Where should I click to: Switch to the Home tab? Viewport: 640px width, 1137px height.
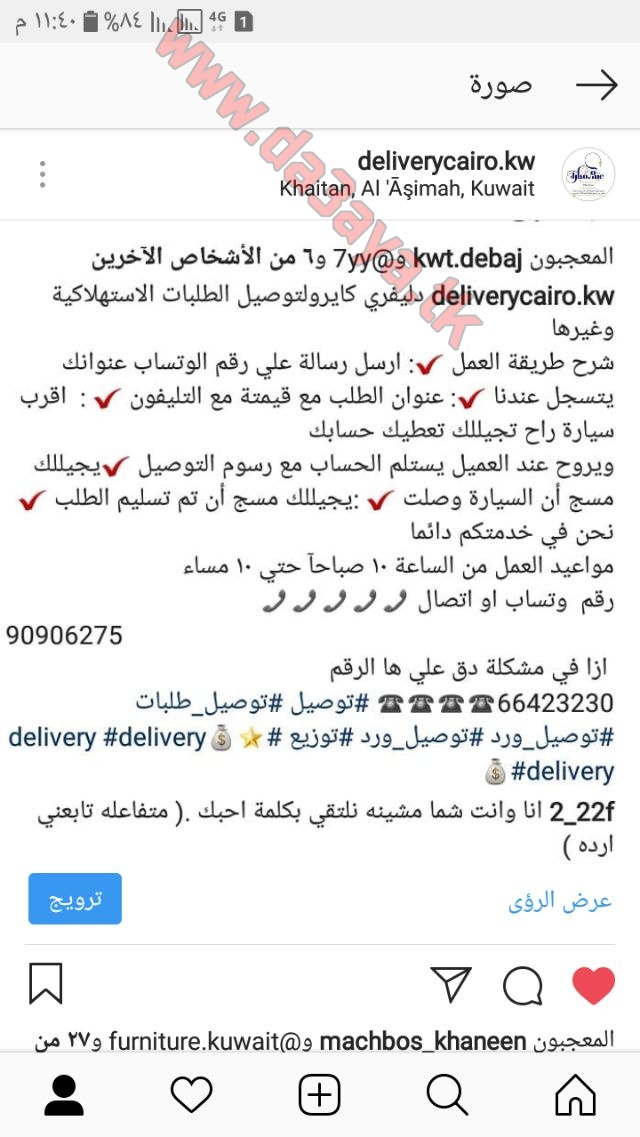[575, 1094]
